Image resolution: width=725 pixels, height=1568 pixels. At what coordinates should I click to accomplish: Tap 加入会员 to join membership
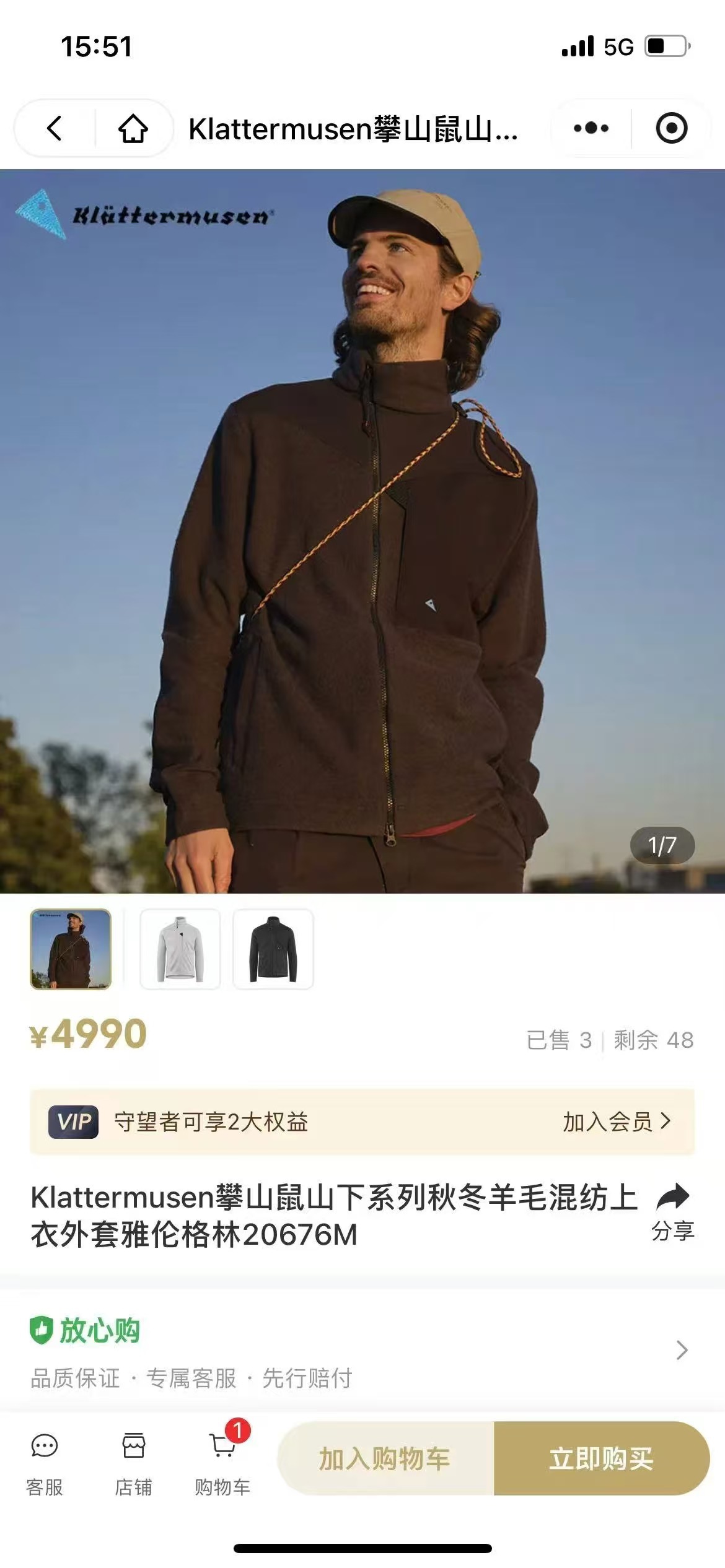(616, 1122)
